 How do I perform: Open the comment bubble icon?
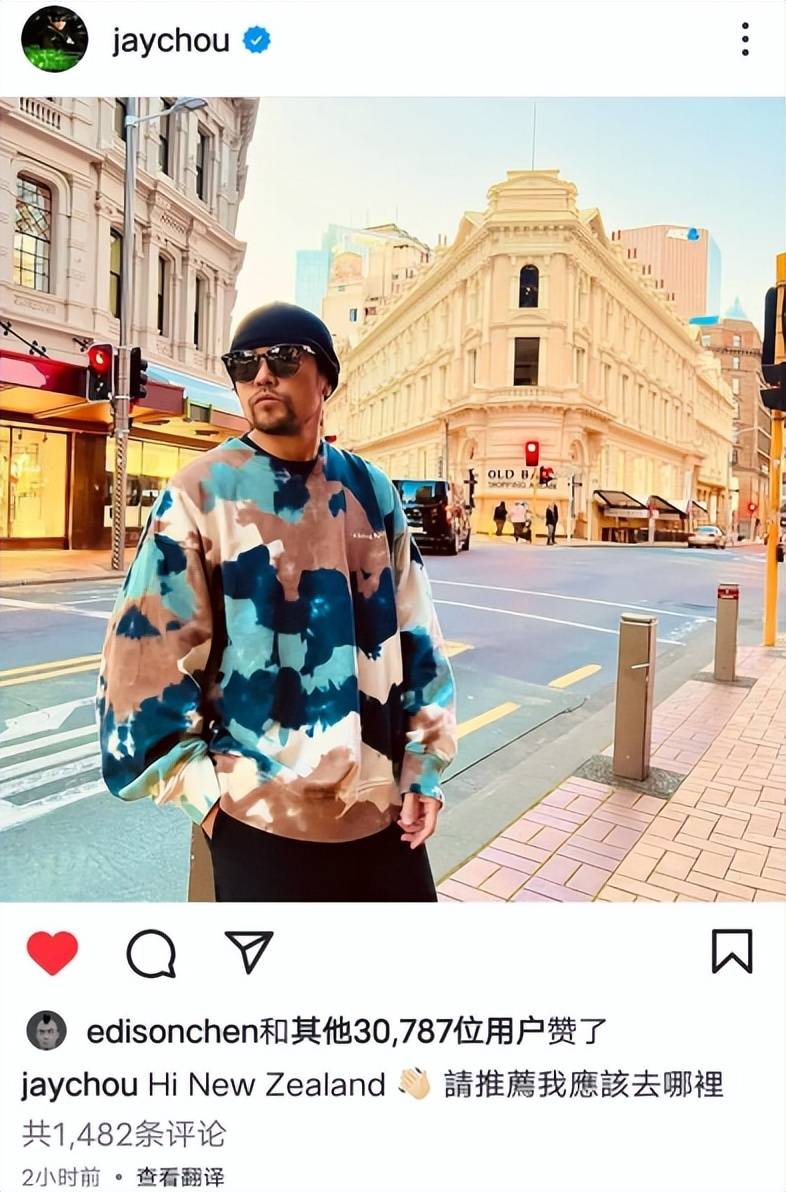point(151,953)
